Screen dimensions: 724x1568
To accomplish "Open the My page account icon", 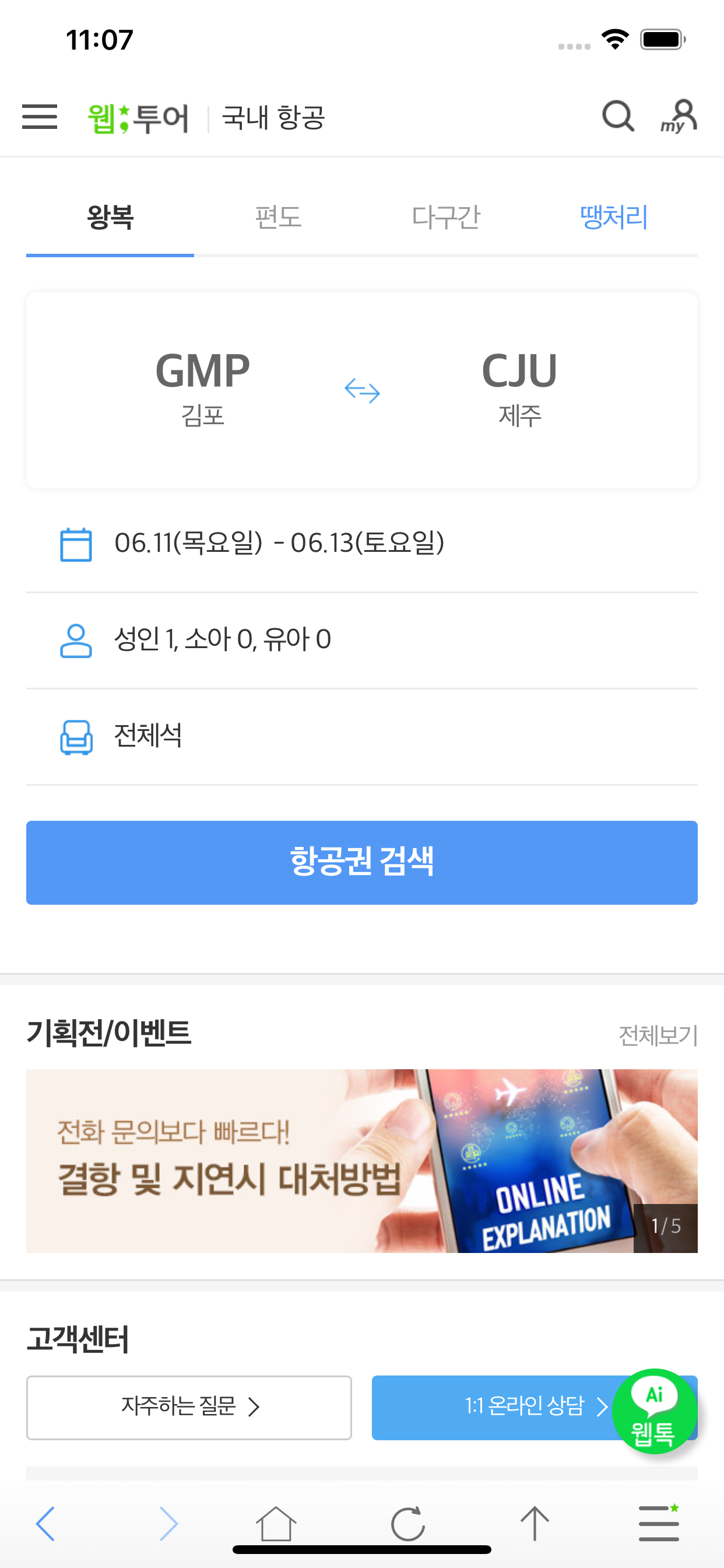I will tap(680, 116).
